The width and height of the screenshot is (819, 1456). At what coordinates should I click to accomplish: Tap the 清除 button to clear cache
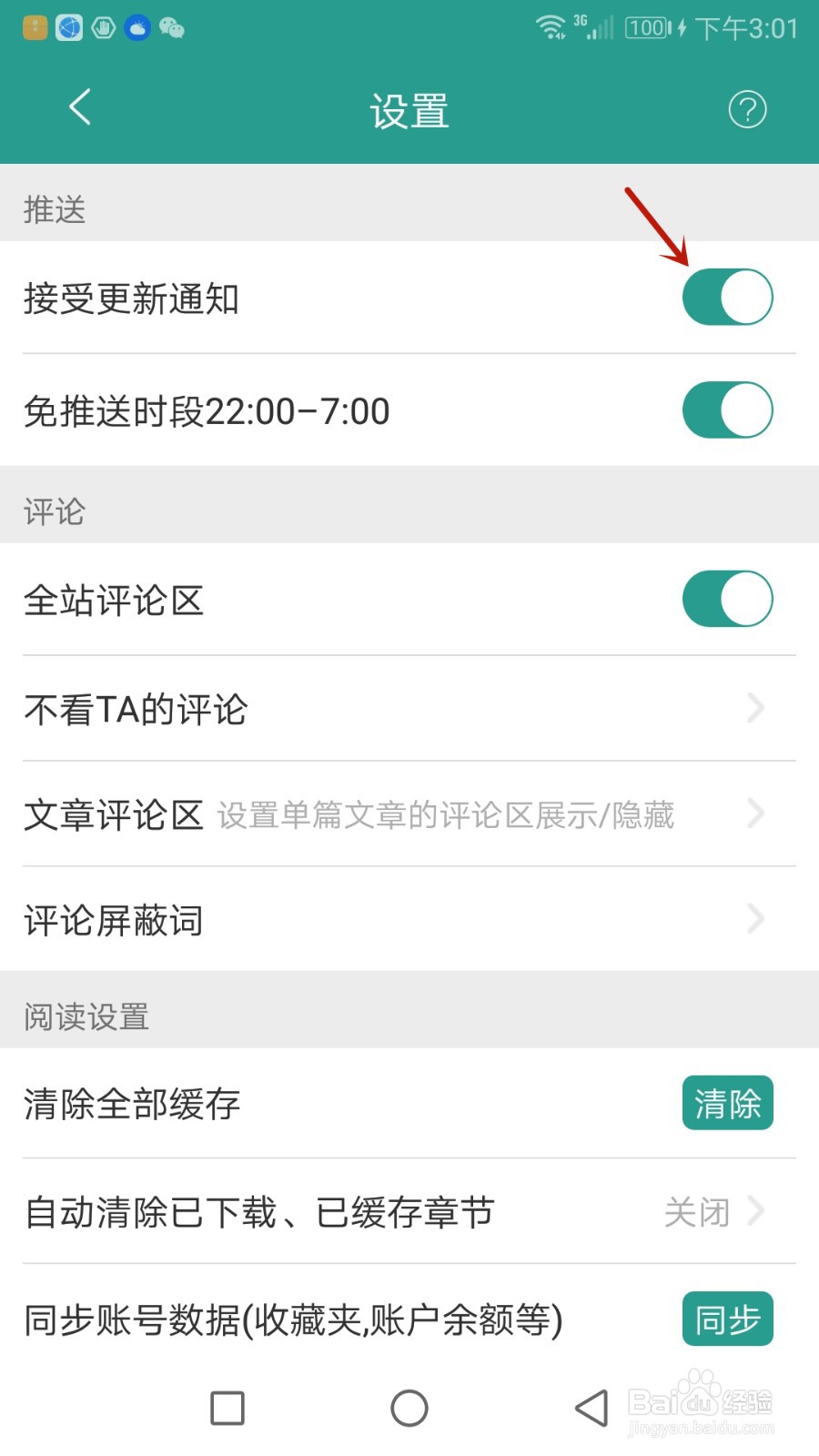point(728,1103)
